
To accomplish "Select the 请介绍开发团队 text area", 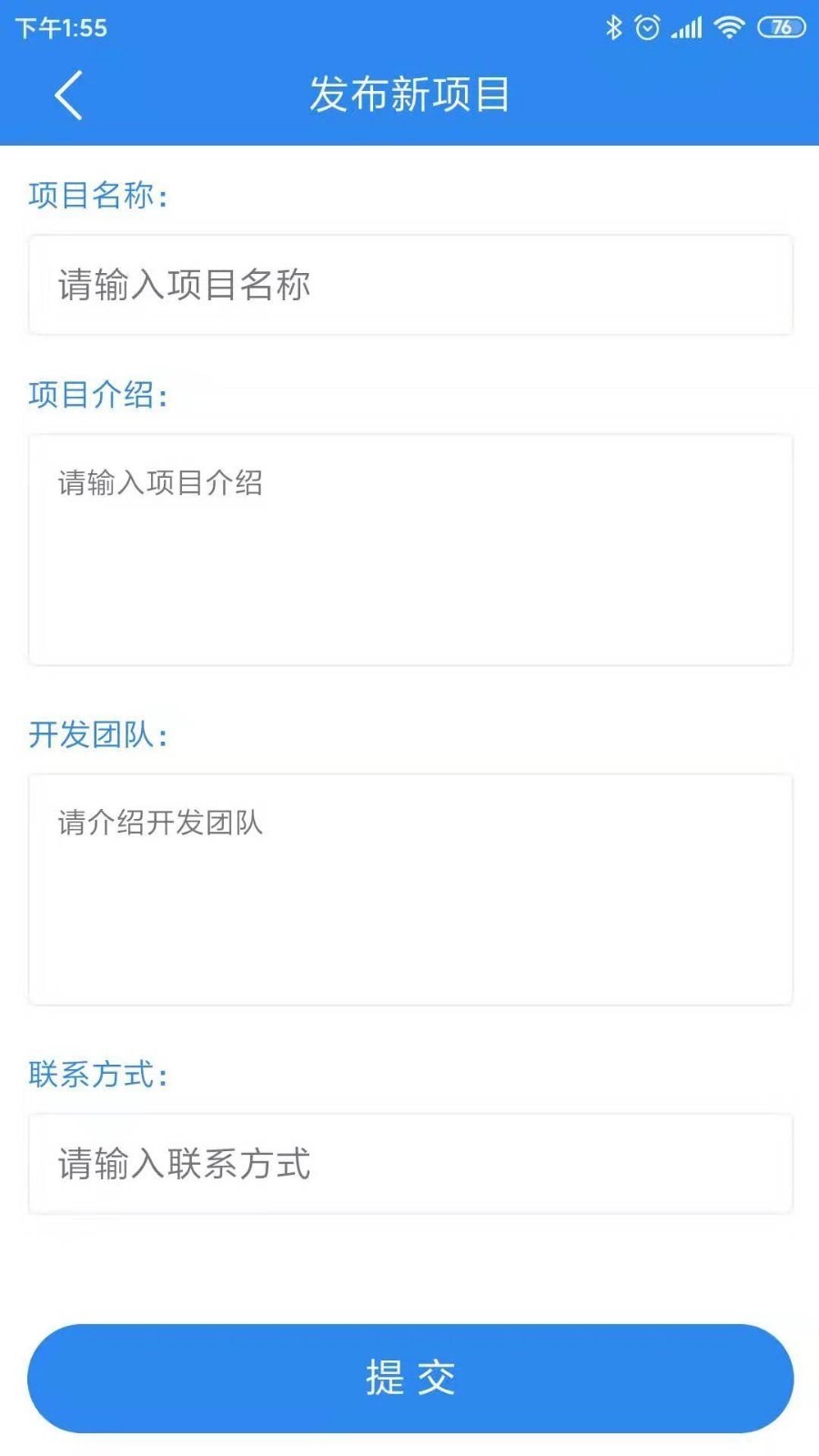I will click(x=409, y=889).
